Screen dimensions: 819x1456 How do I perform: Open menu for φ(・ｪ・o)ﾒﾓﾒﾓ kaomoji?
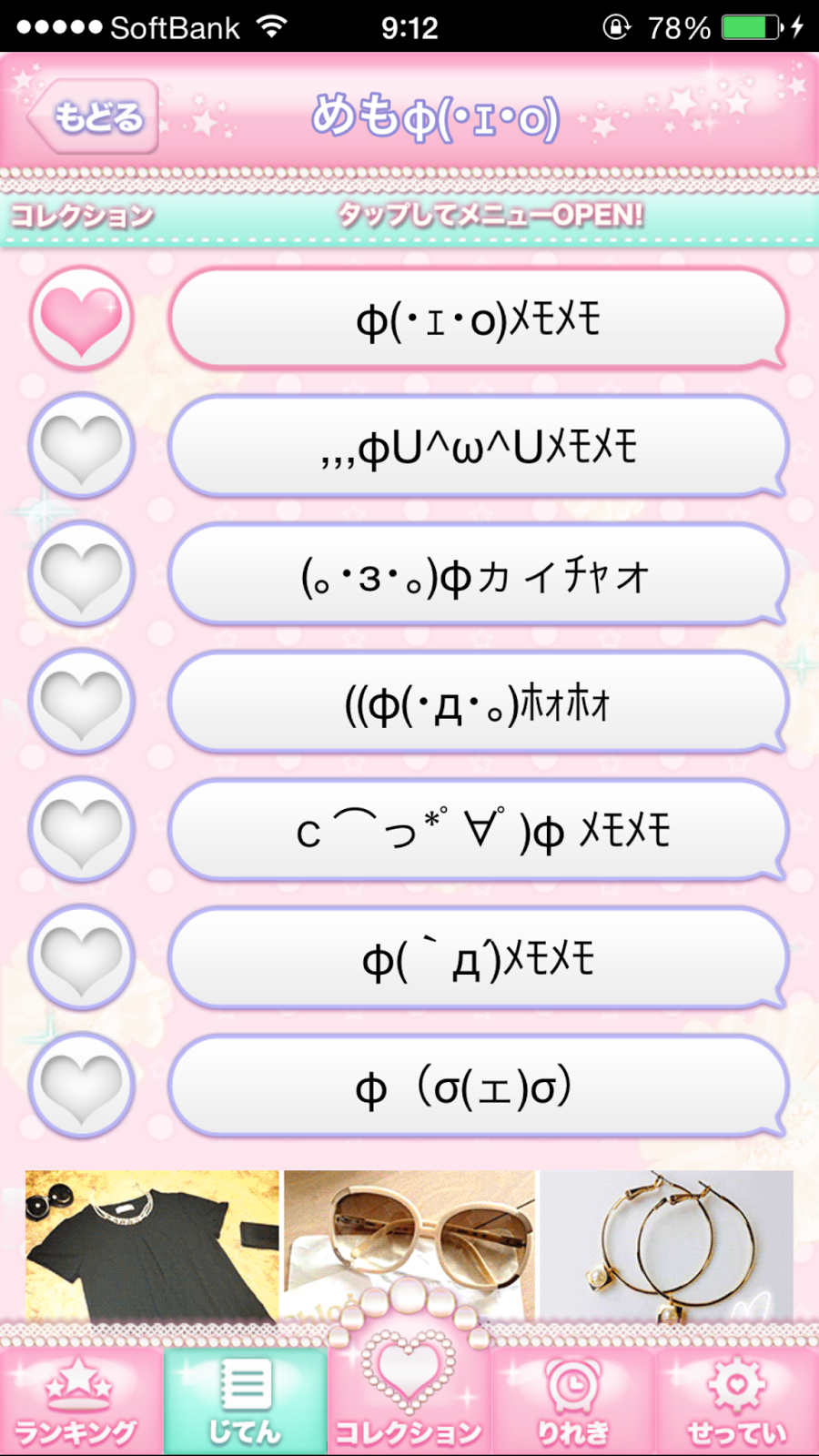pyautogui.click(x=478, y=318)
